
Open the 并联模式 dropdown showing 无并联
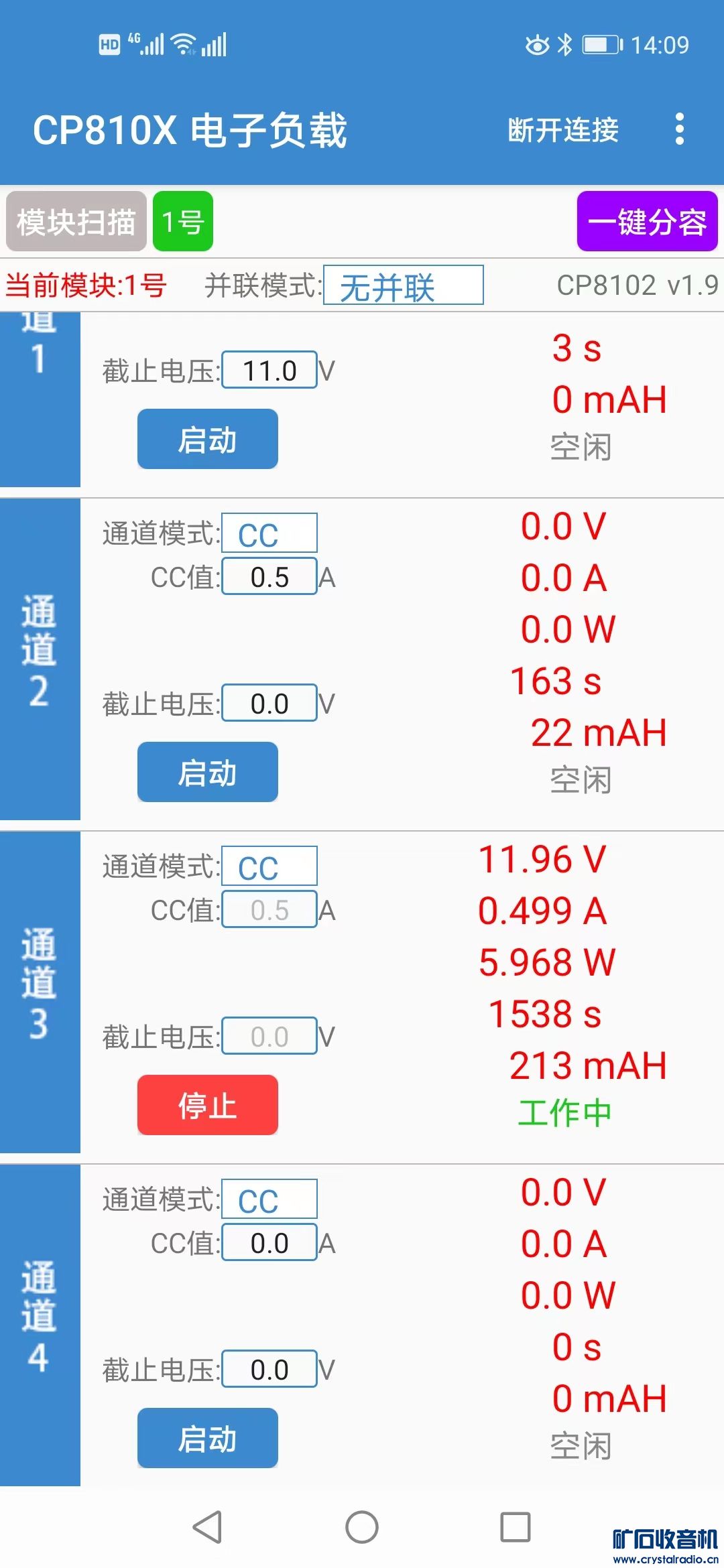(403, 285)
